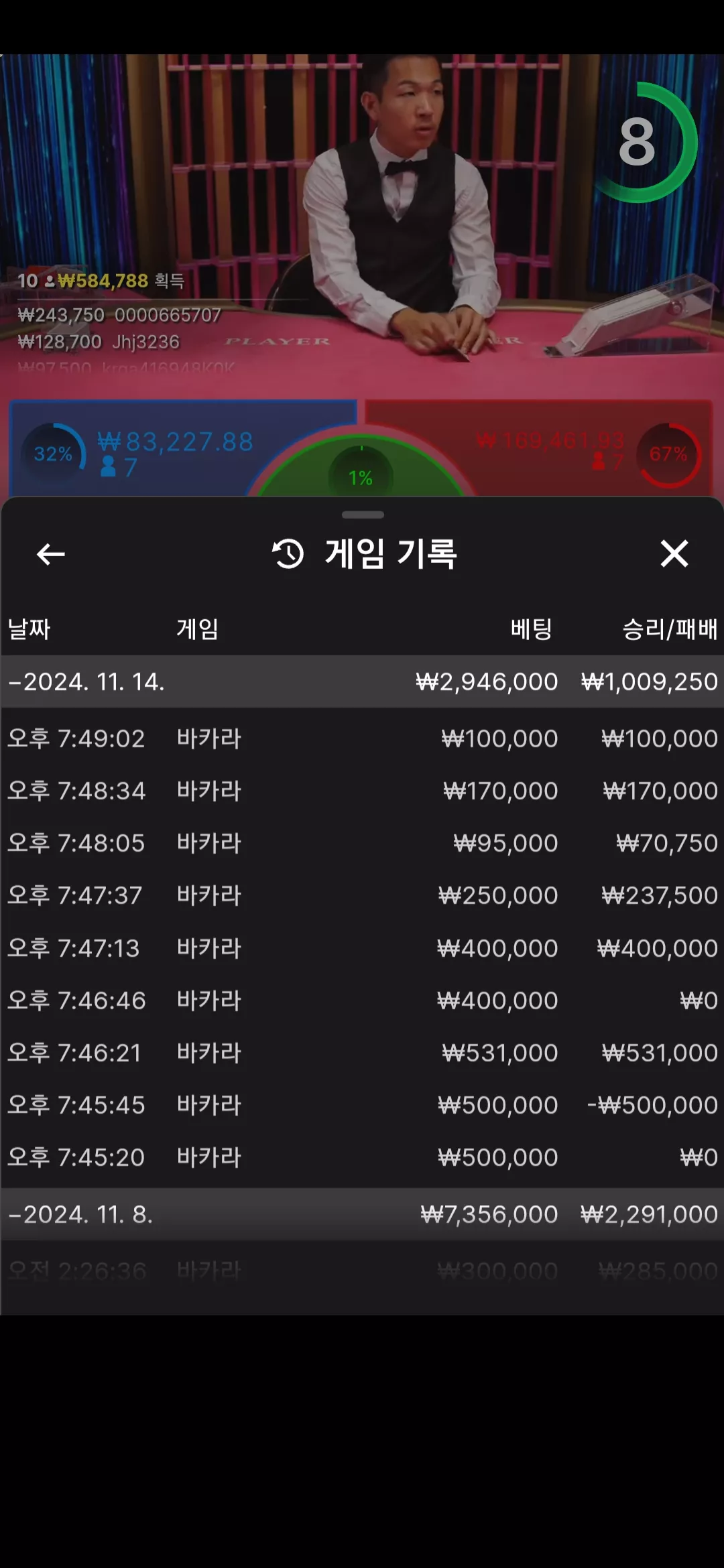Screen dimensions: 724x1568
Task: Close the 게임 기록 panel
Action: (674, 553)
